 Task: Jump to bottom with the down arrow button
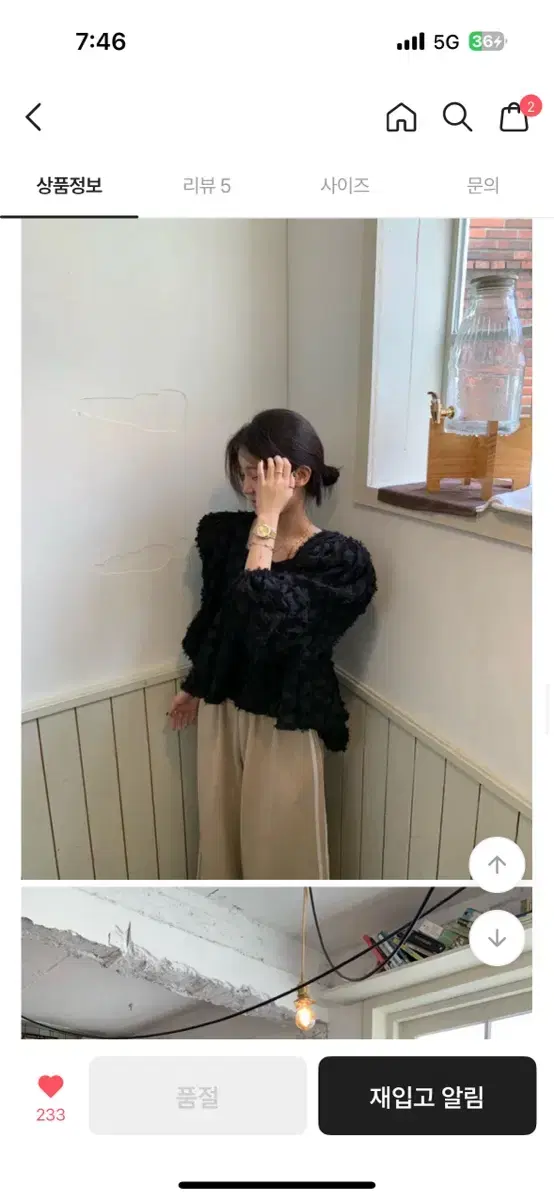497,938
